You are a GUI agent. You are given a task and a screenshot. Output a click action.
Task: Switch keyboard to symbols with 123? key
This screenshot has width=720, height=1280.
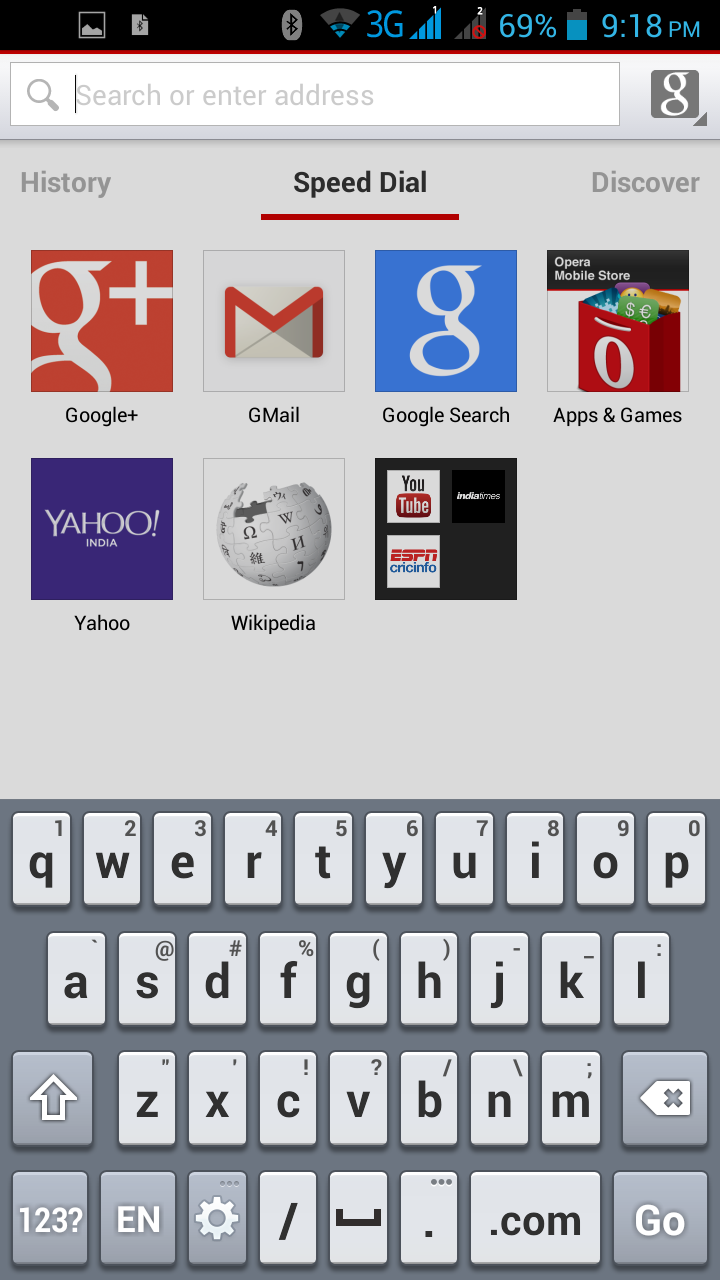pos(49,1218)
